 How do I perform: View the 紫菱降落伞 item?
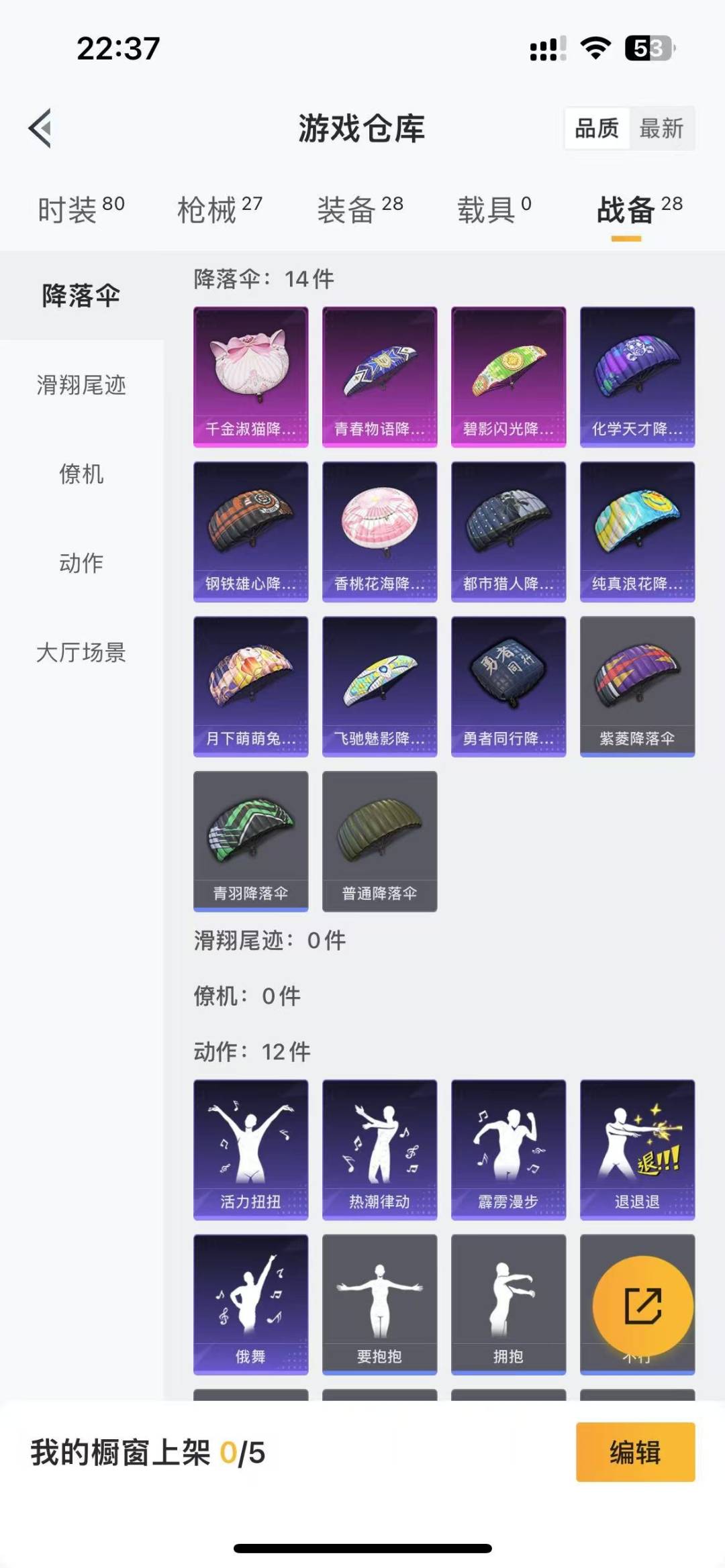coord(637,686)
